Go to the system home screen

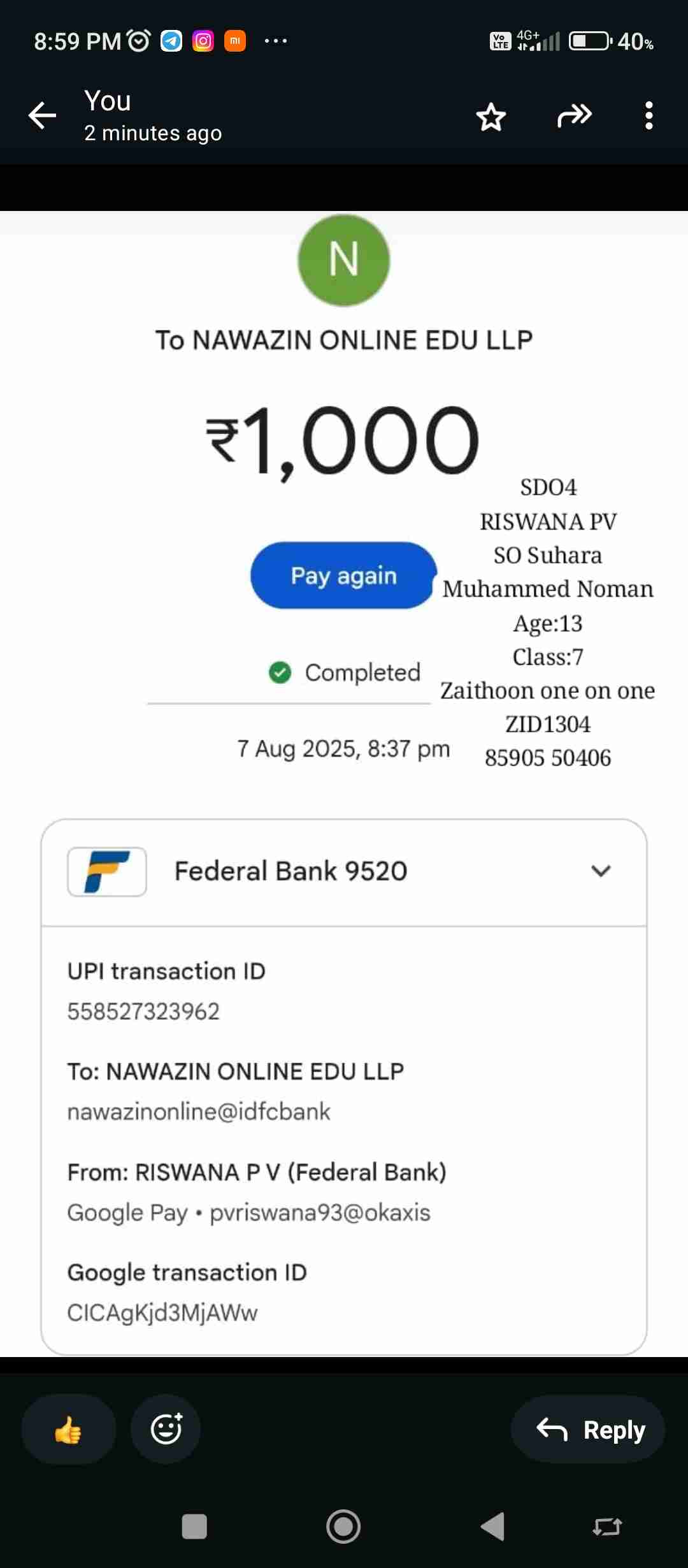point(343,1527)
